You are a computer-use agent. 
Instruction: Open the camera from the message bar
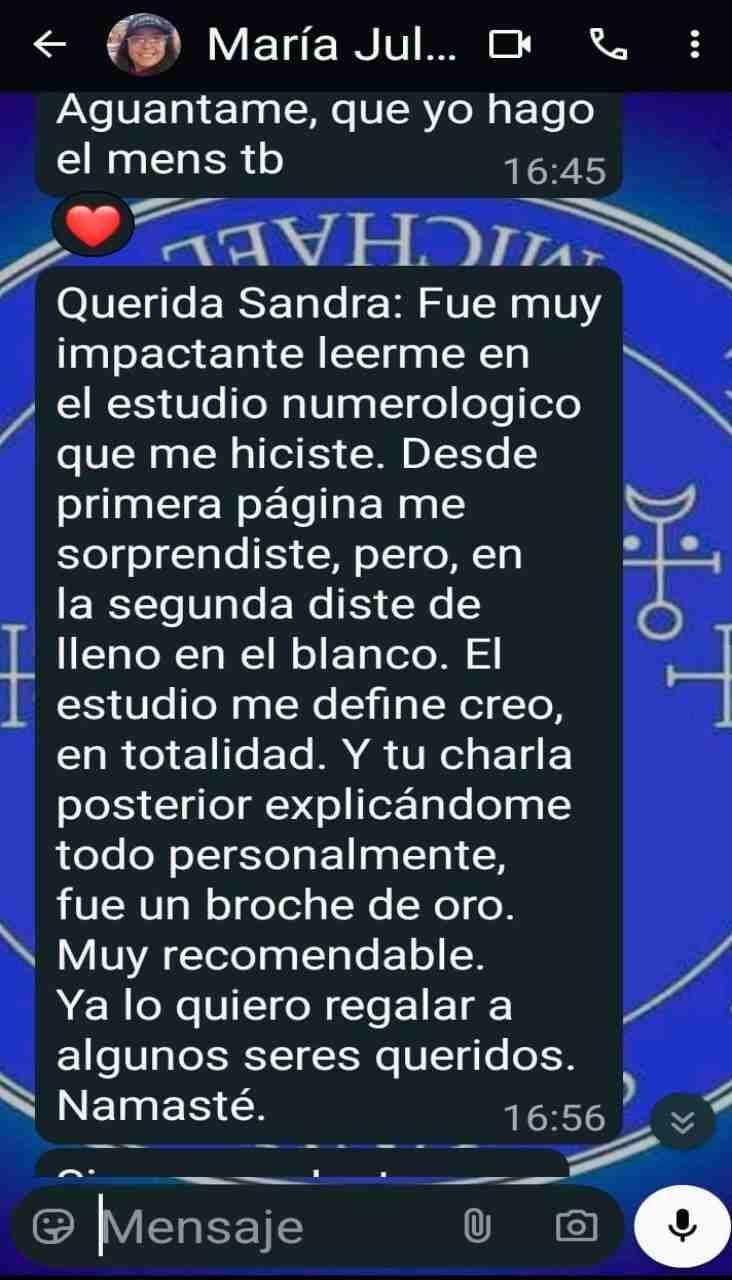[x=576, y=1225]
